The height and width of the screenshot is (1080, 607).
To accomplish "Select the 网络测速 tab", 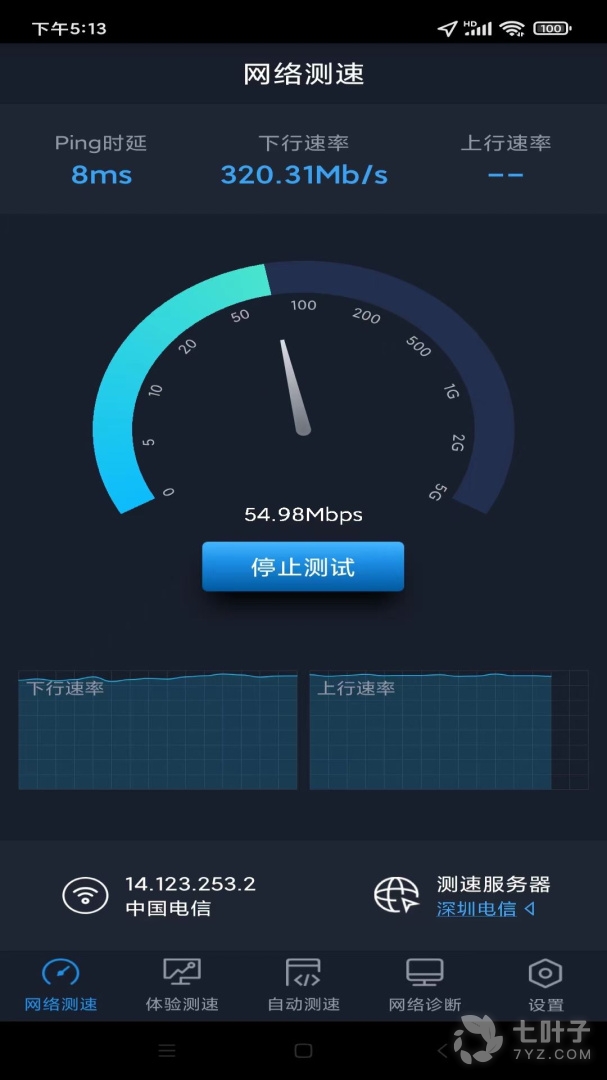I will coord(61,985).
